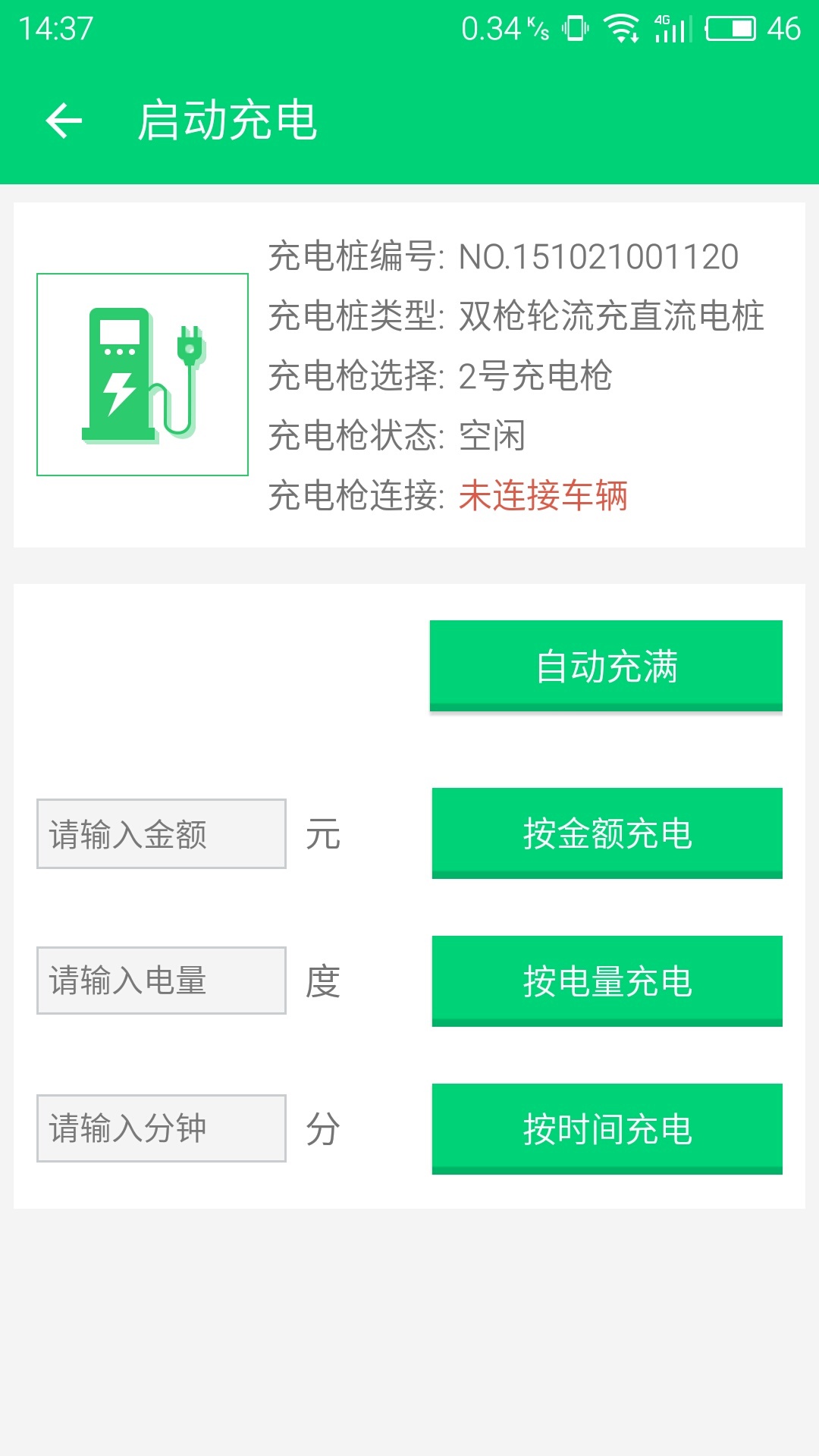Select the 请输入电量 energy input field
Viewport: 819px width, 1456px height.
point(162,981)
